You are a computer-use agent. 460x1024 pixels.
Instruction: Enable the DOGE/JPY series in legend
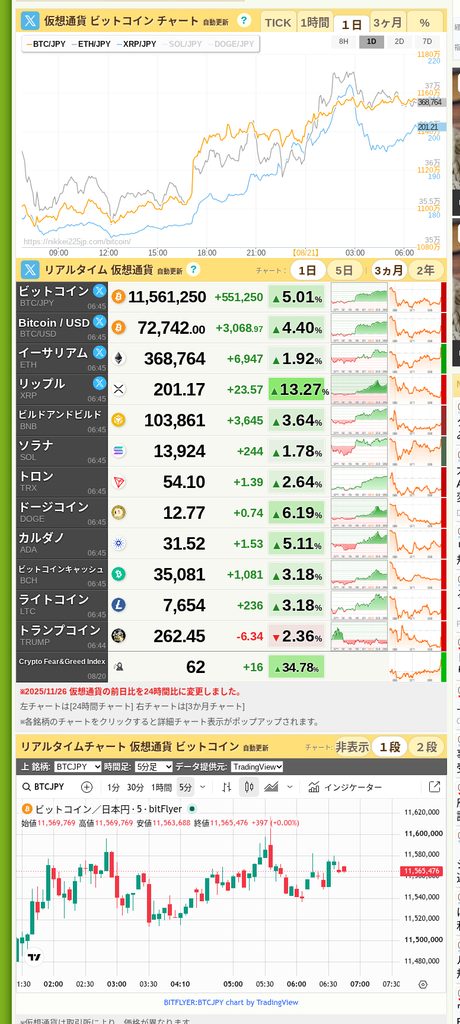point(231,44)
